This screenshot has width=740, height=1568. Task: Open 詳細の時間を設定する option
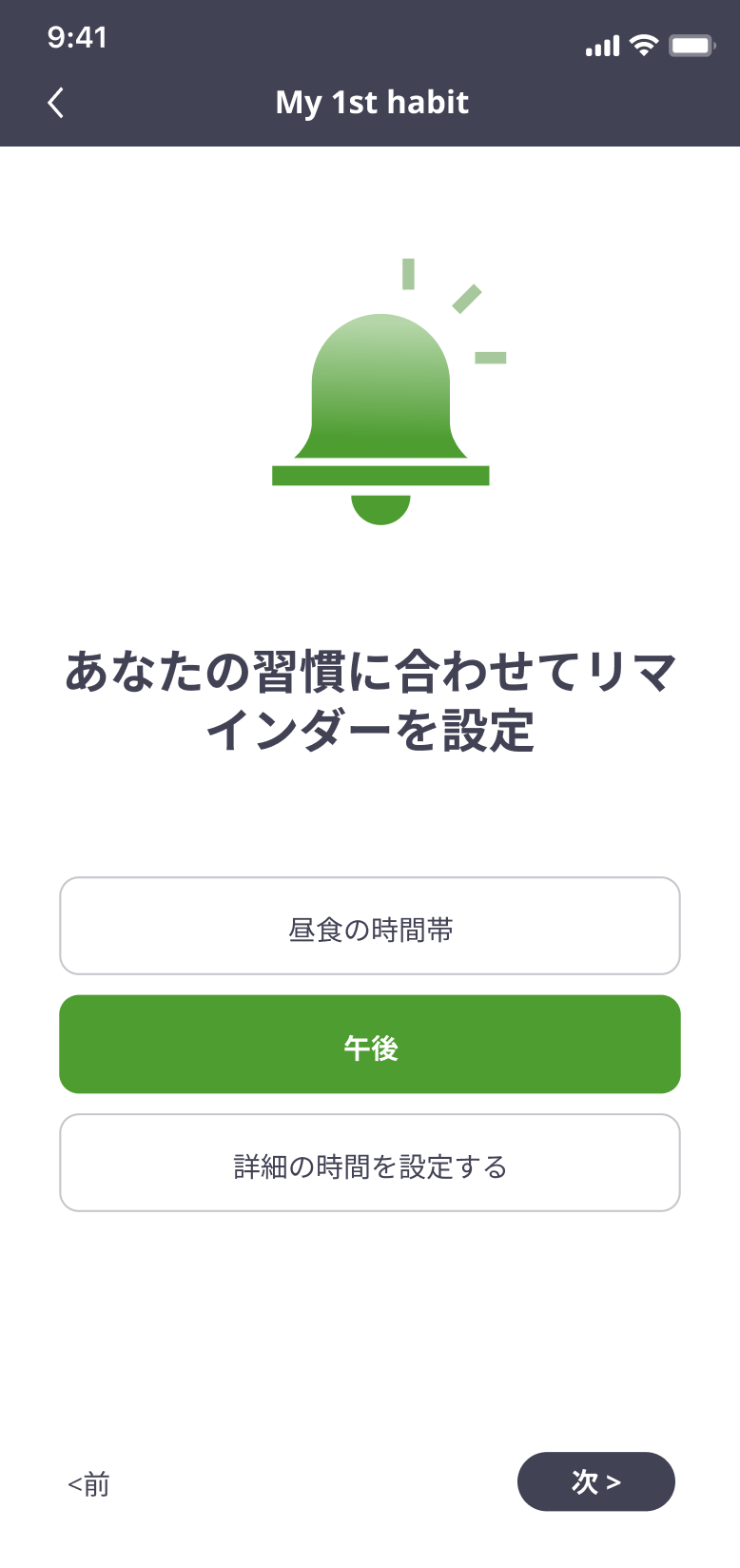point(370,1164)
